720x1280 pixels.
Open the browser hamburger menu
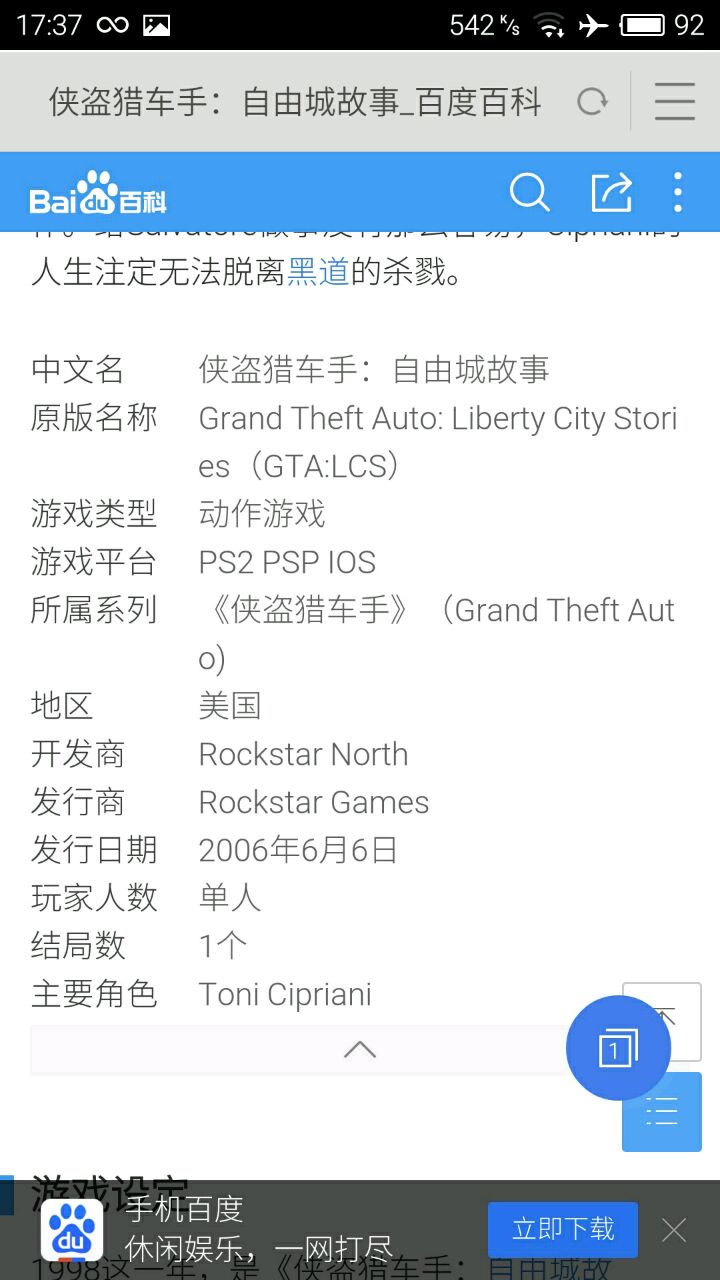[x=675, y=101]
